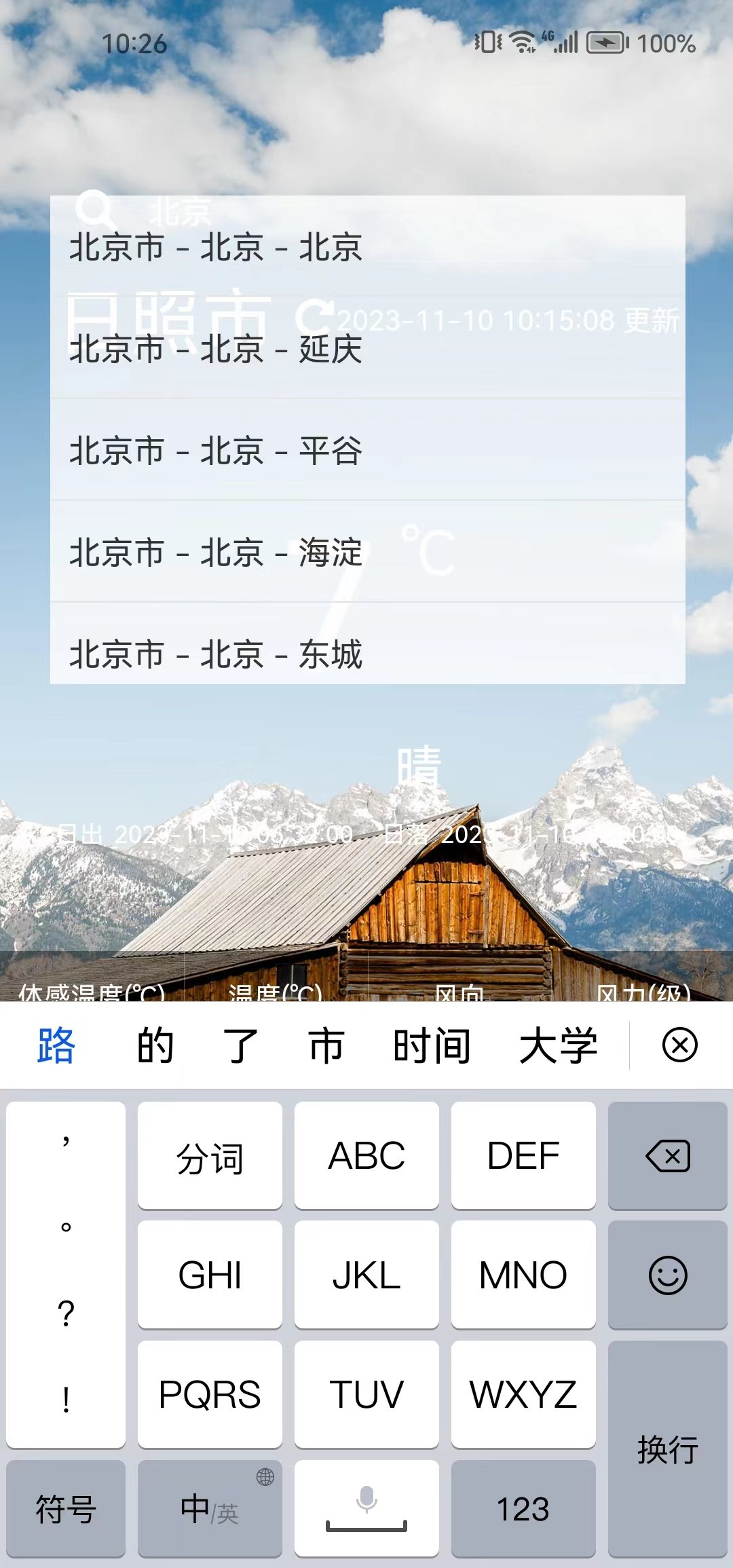The height and width of the screenshot is (1568, 733).
Task: Tap the refresh icon to update weather
Action: click(x=317, y=317)
